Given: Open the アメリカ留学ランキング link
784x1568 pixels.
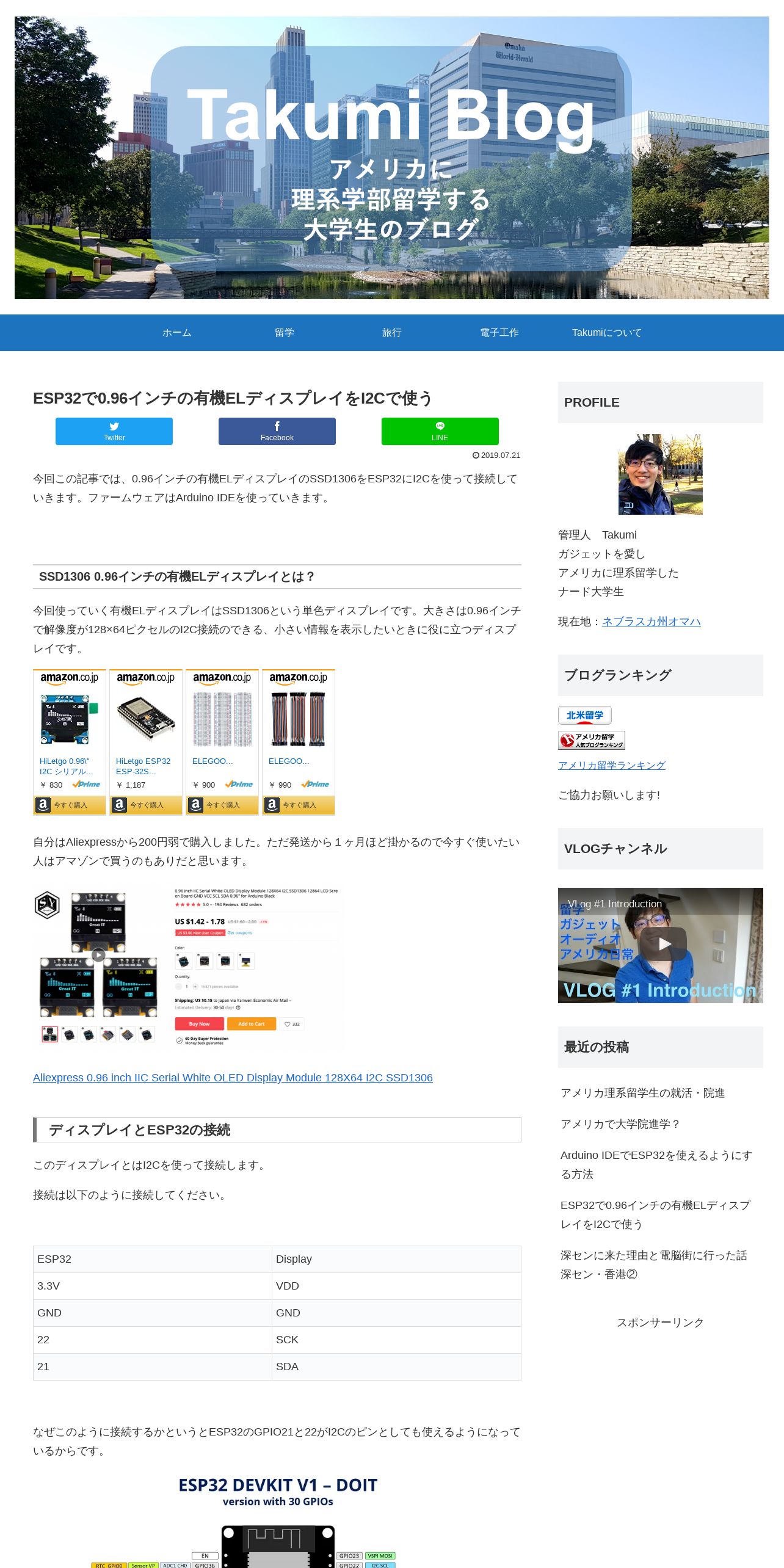Looking at the screenshot, I should tap(611, 765).
